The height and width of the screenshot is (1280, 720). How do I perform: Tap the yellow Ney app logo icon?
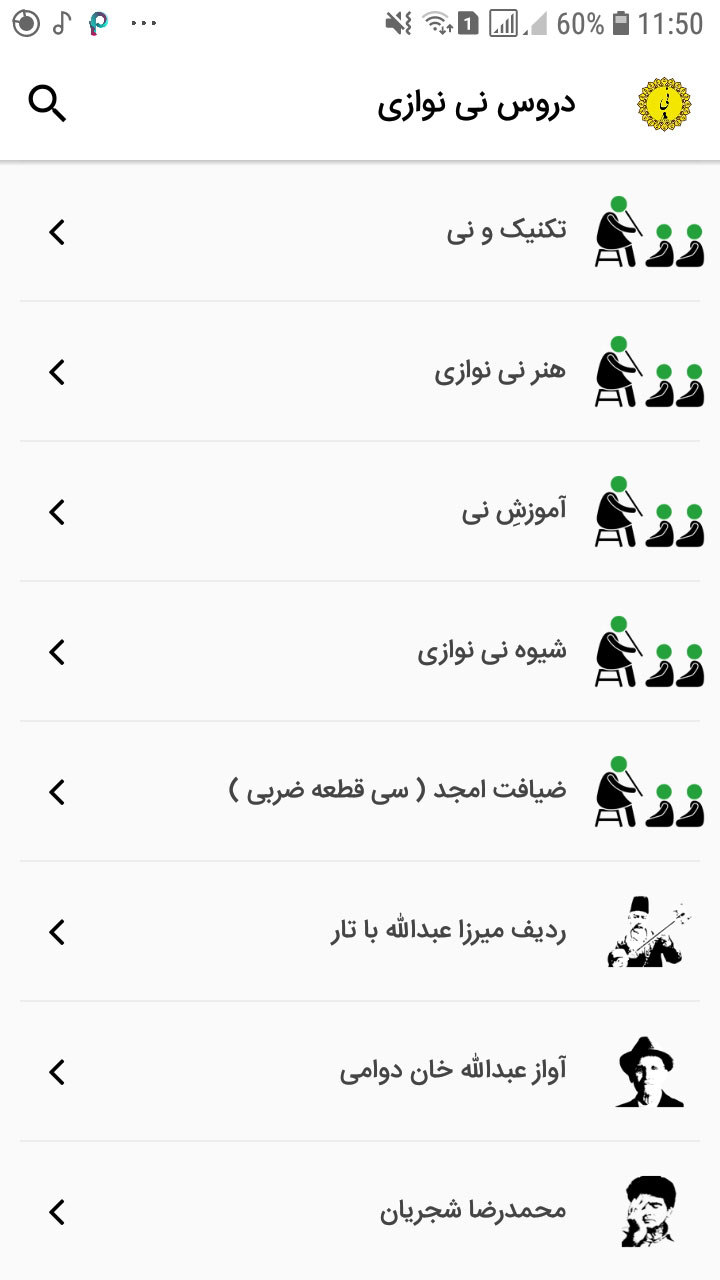(660, 102)
